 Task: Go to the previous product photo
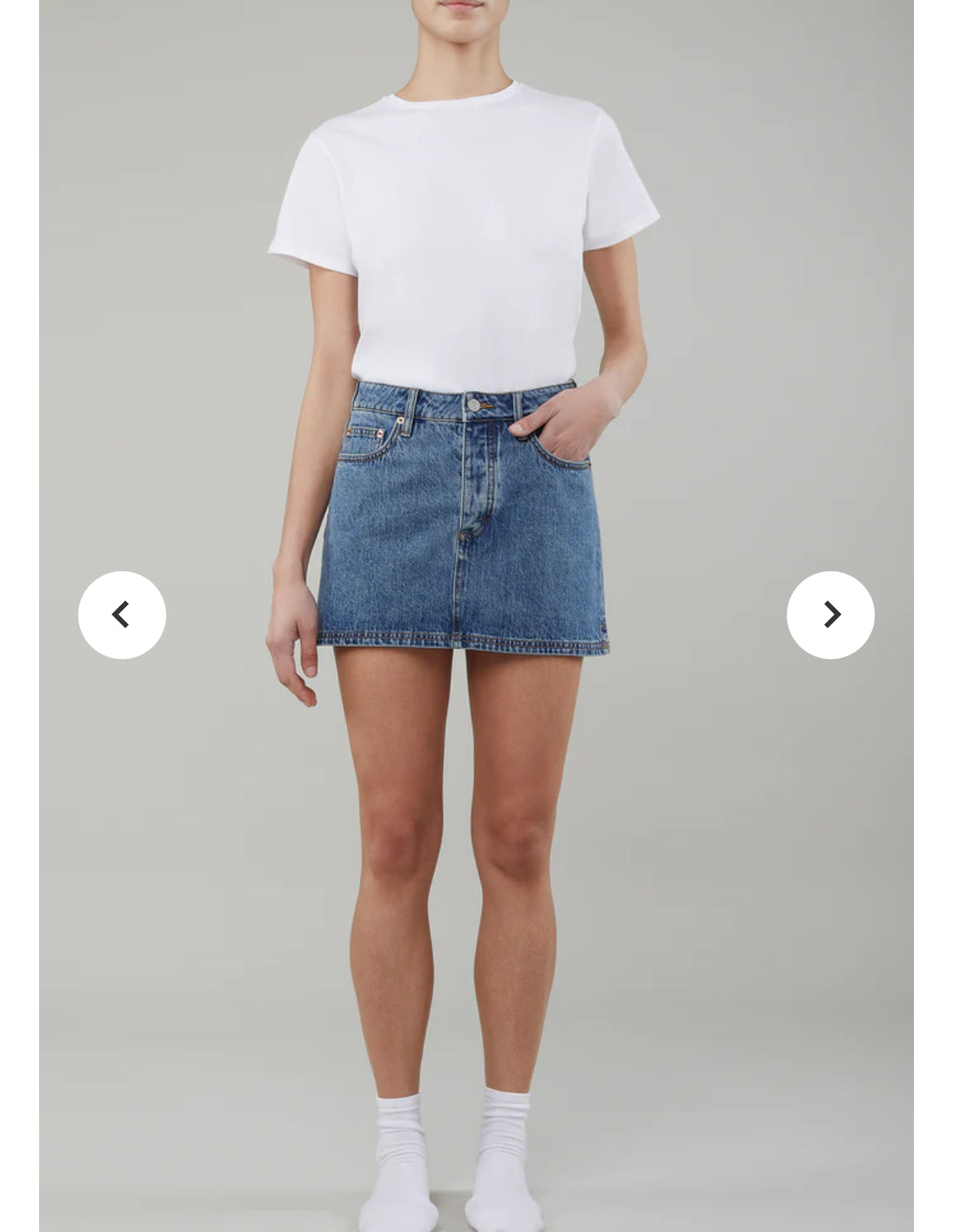coord(122,615)
